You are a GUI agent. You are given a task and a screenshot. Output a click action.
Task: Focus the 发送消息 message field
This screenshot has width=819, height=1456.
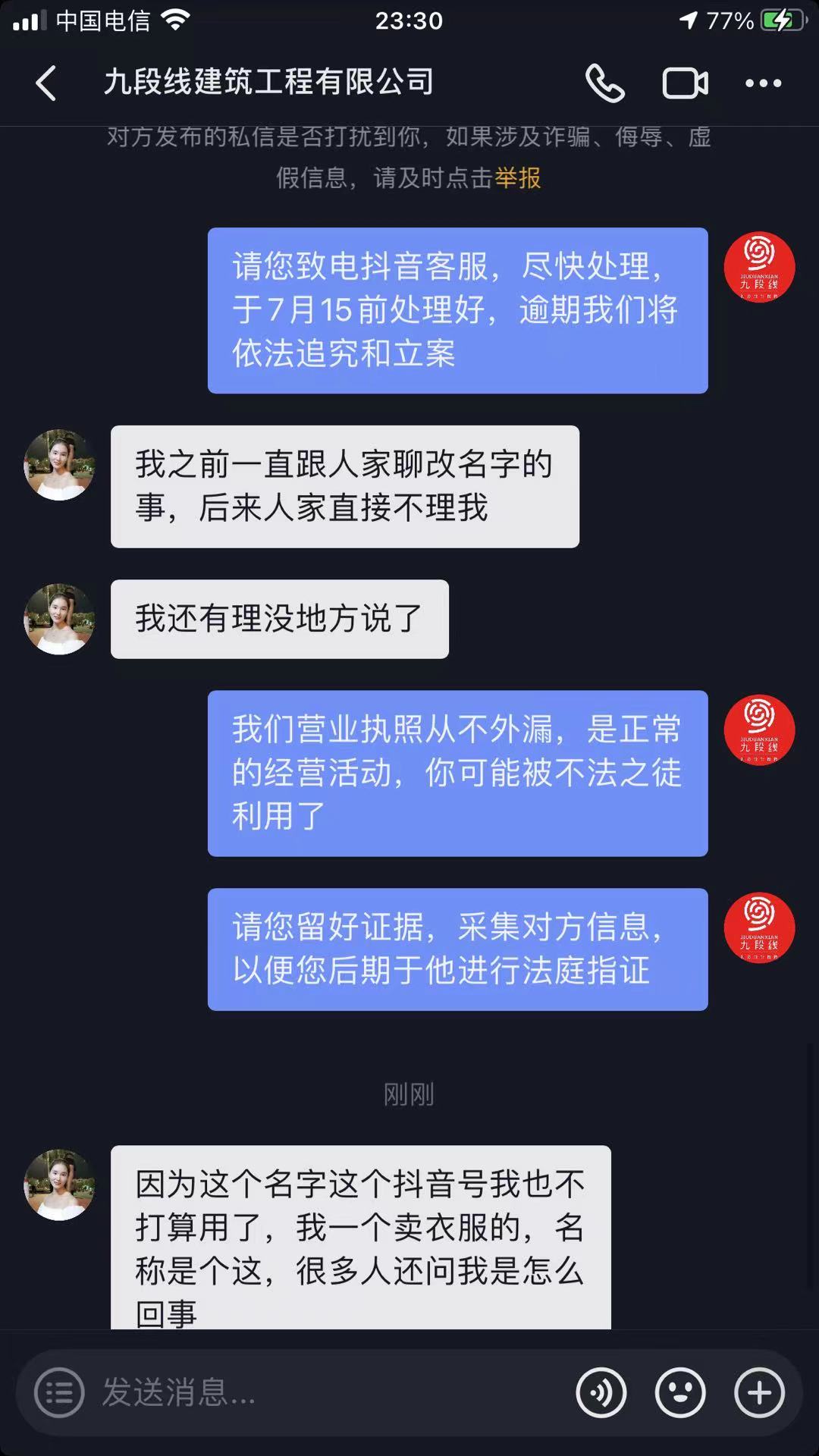tap(326, 1392)
